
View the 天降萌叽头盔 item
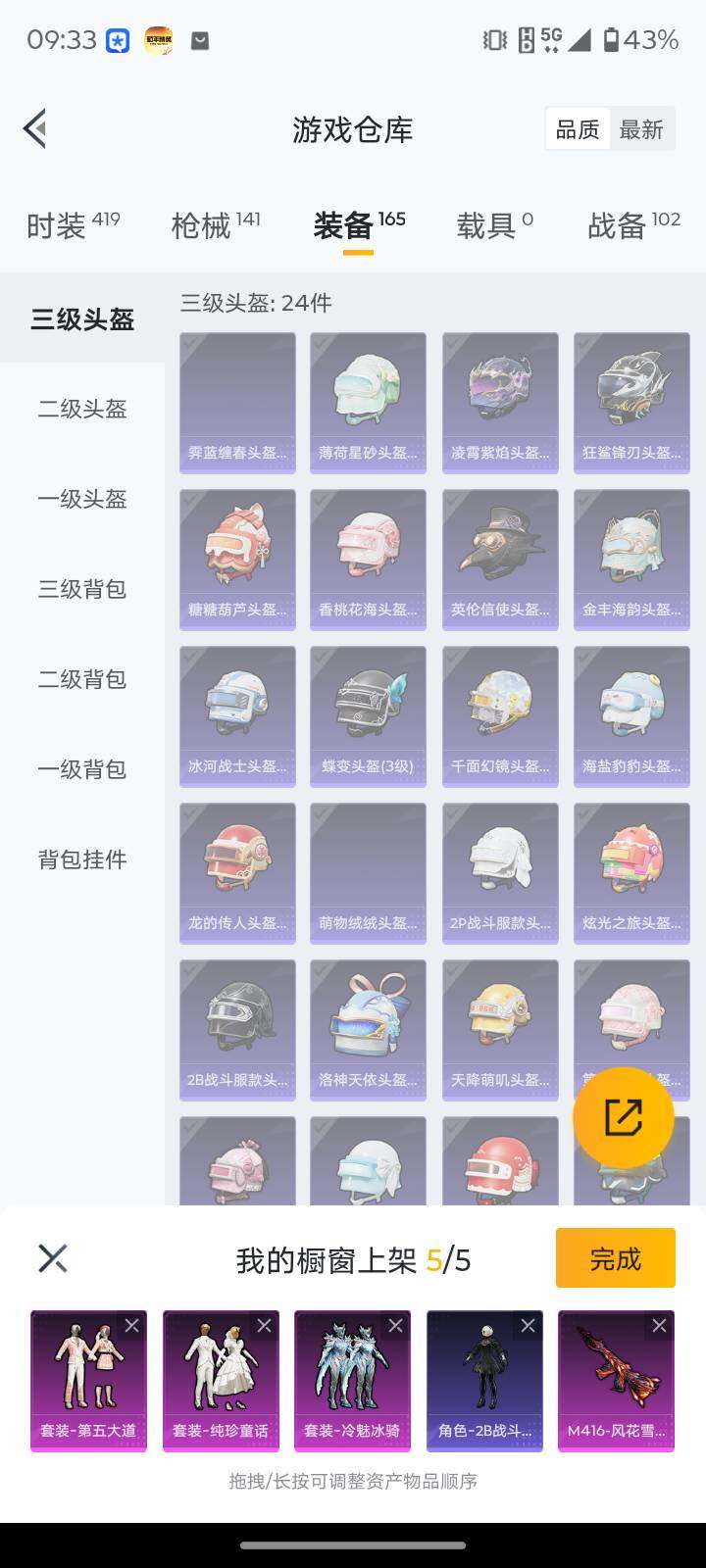point(499,1029)
